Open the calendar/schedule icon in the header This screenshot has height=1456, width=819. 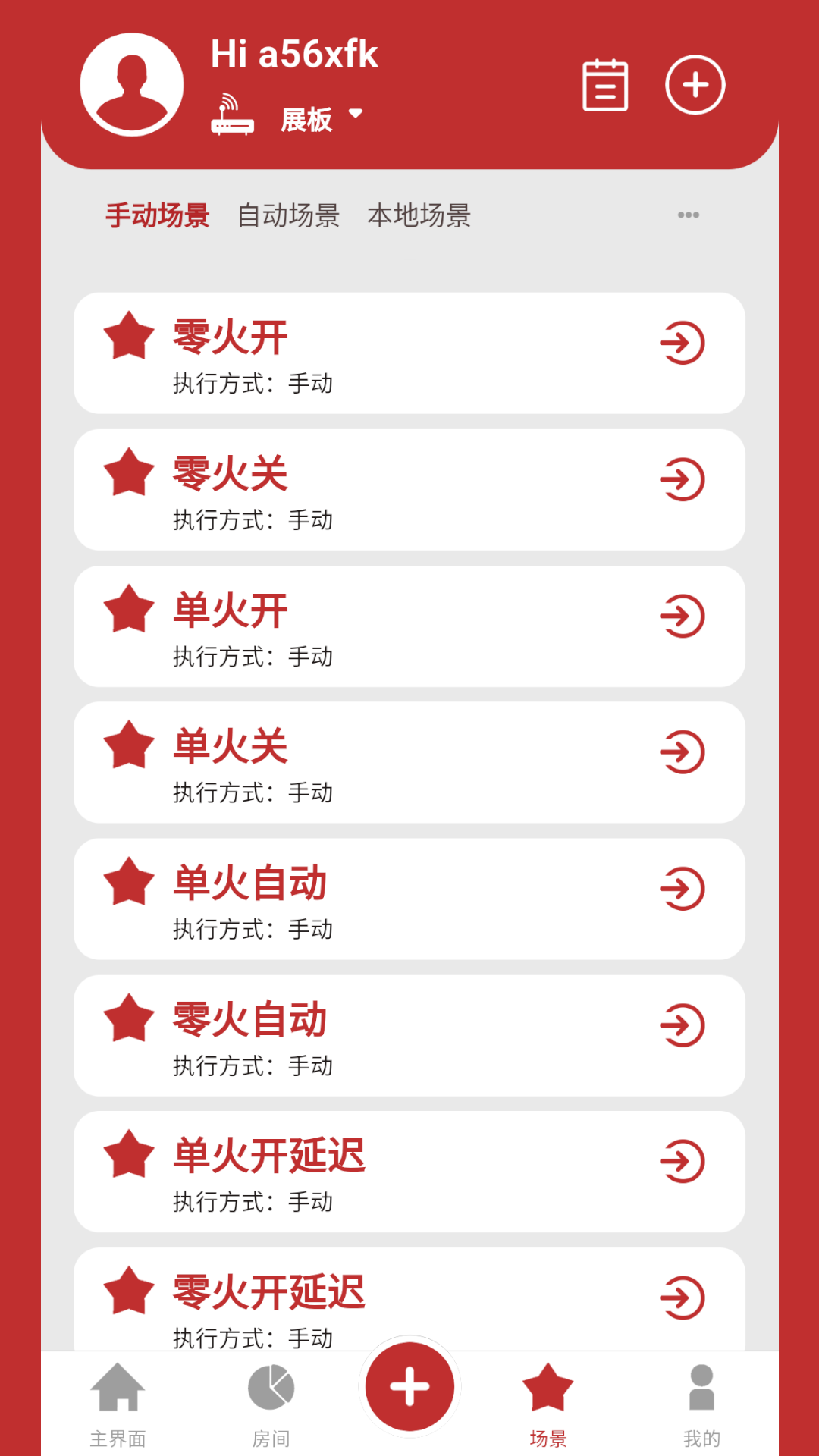tap(605, 86)
